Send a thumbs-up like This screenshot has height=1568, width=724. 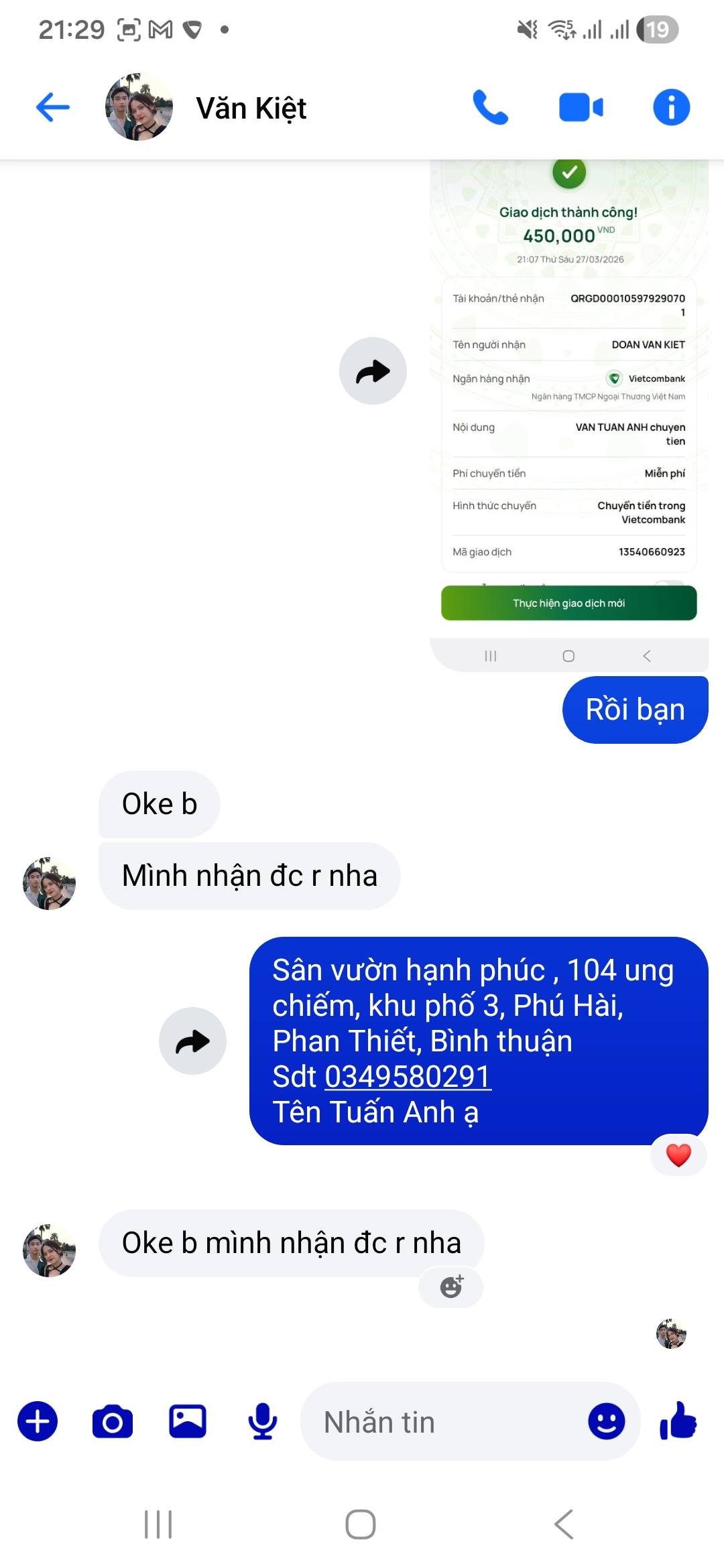(x=678, y=1421)
